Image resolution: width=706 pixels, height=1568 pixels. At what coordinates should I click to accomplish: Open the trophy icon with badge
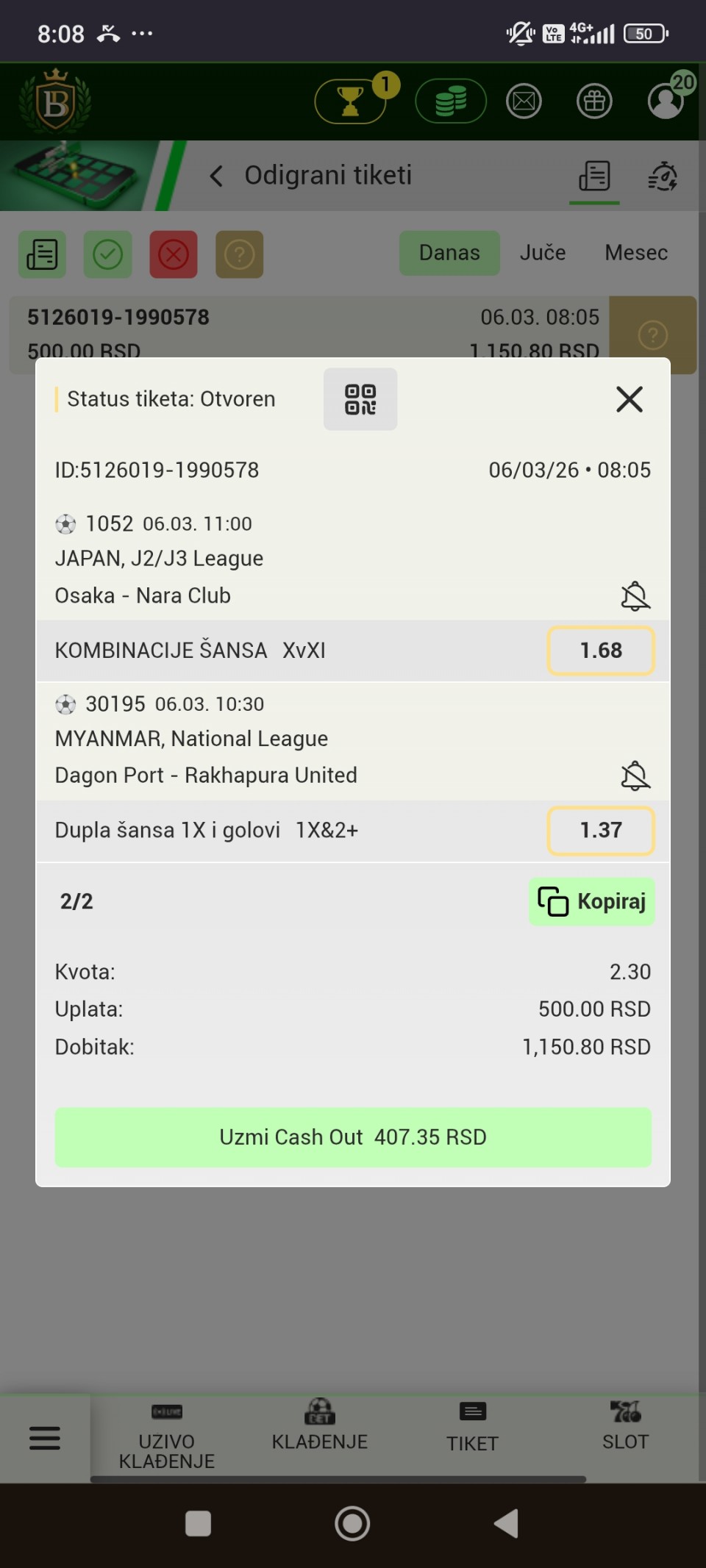pos(351,101)
